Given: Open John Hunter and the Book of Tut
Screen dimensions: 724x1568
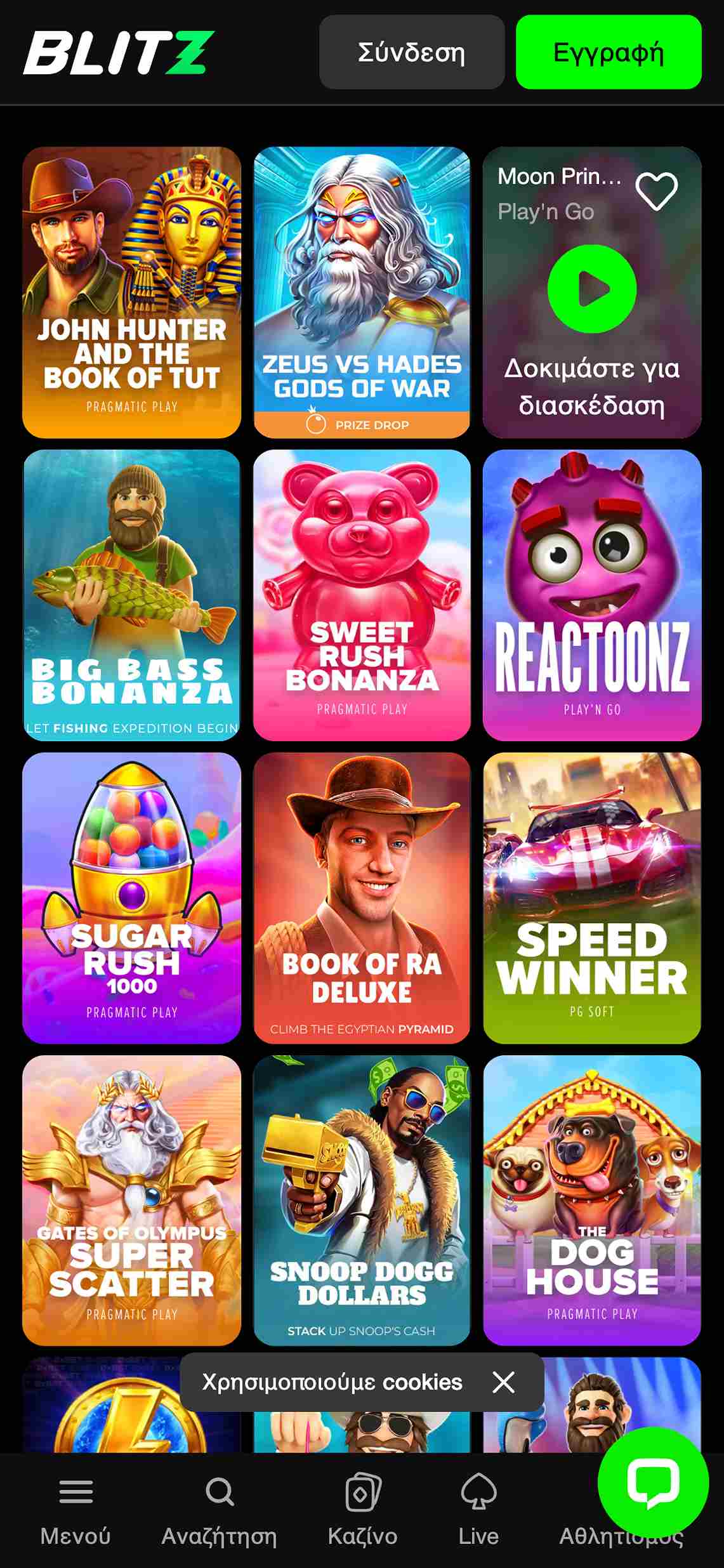Looking at the screenshot, I should 131,292.
